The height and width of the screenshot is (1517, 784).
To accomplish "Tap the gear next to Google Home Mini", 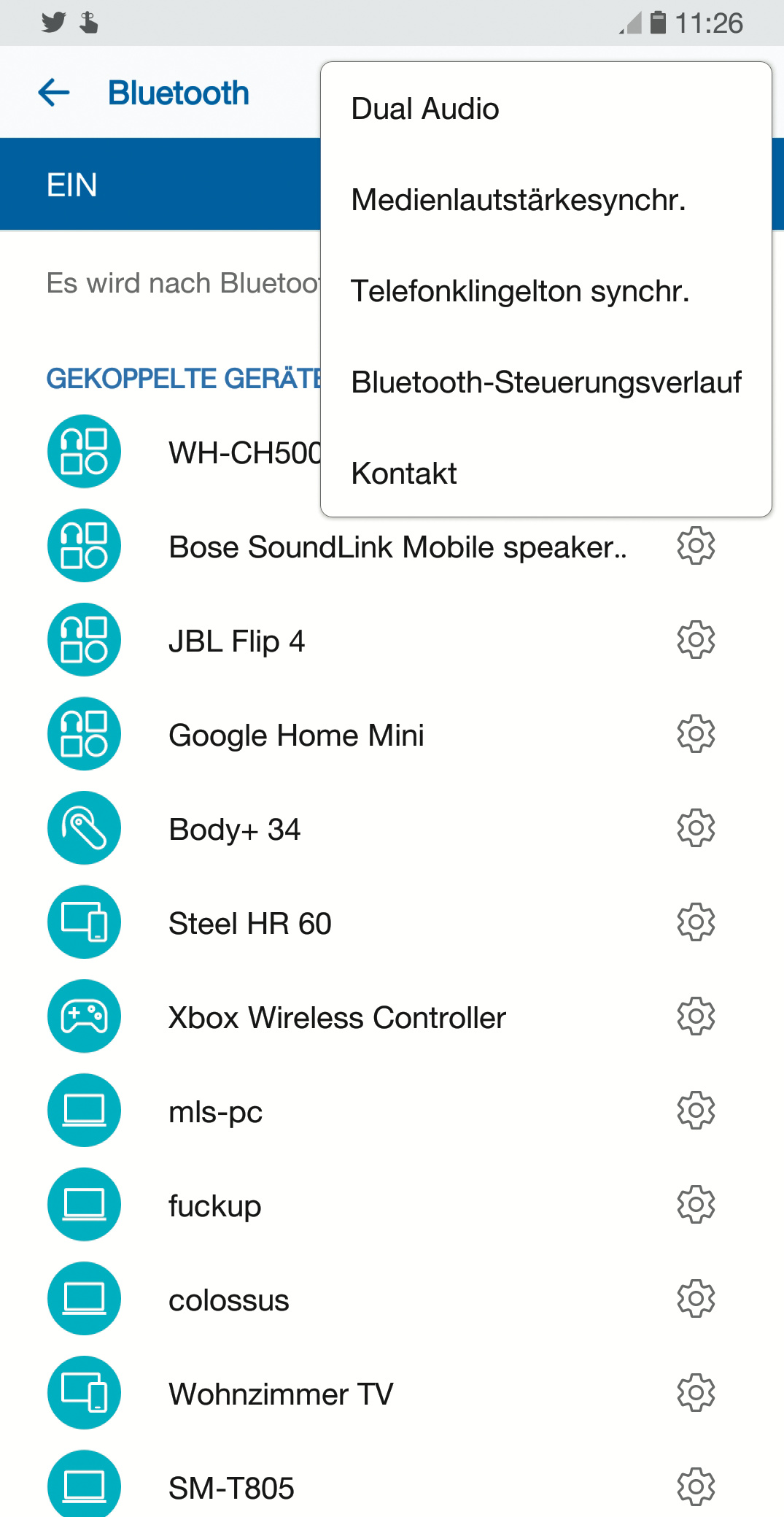I will click(x=696, y=734).
